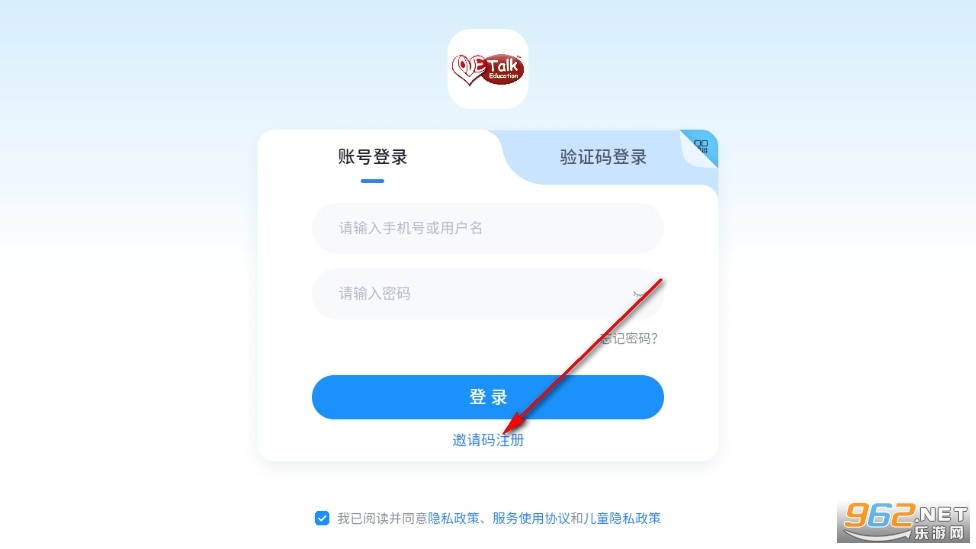The height and width of the screenshot is (549, 976).
Task: Open 邀请码注册 registration link
Action: point(487,440)
